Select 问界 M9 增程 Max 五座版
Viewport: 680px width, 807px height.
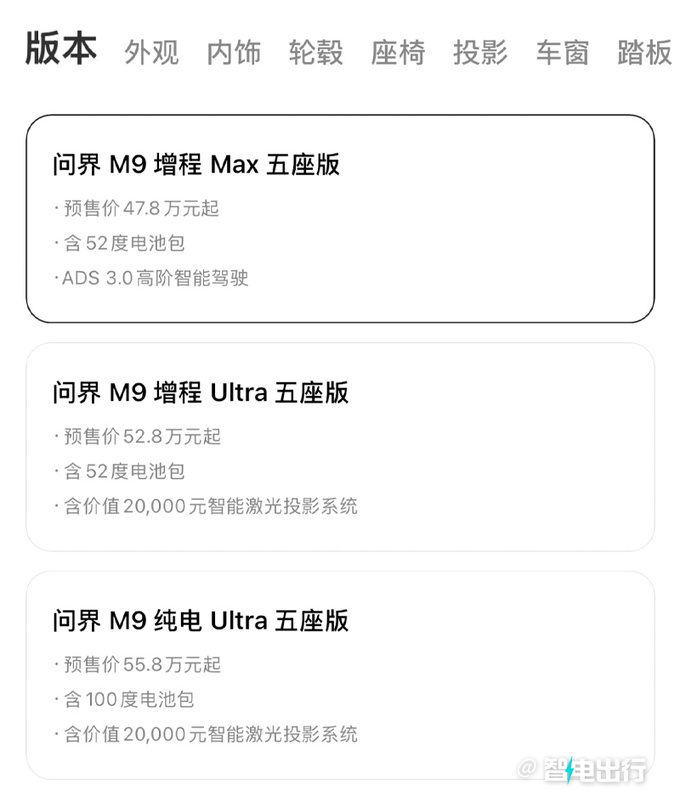point(340,219)
